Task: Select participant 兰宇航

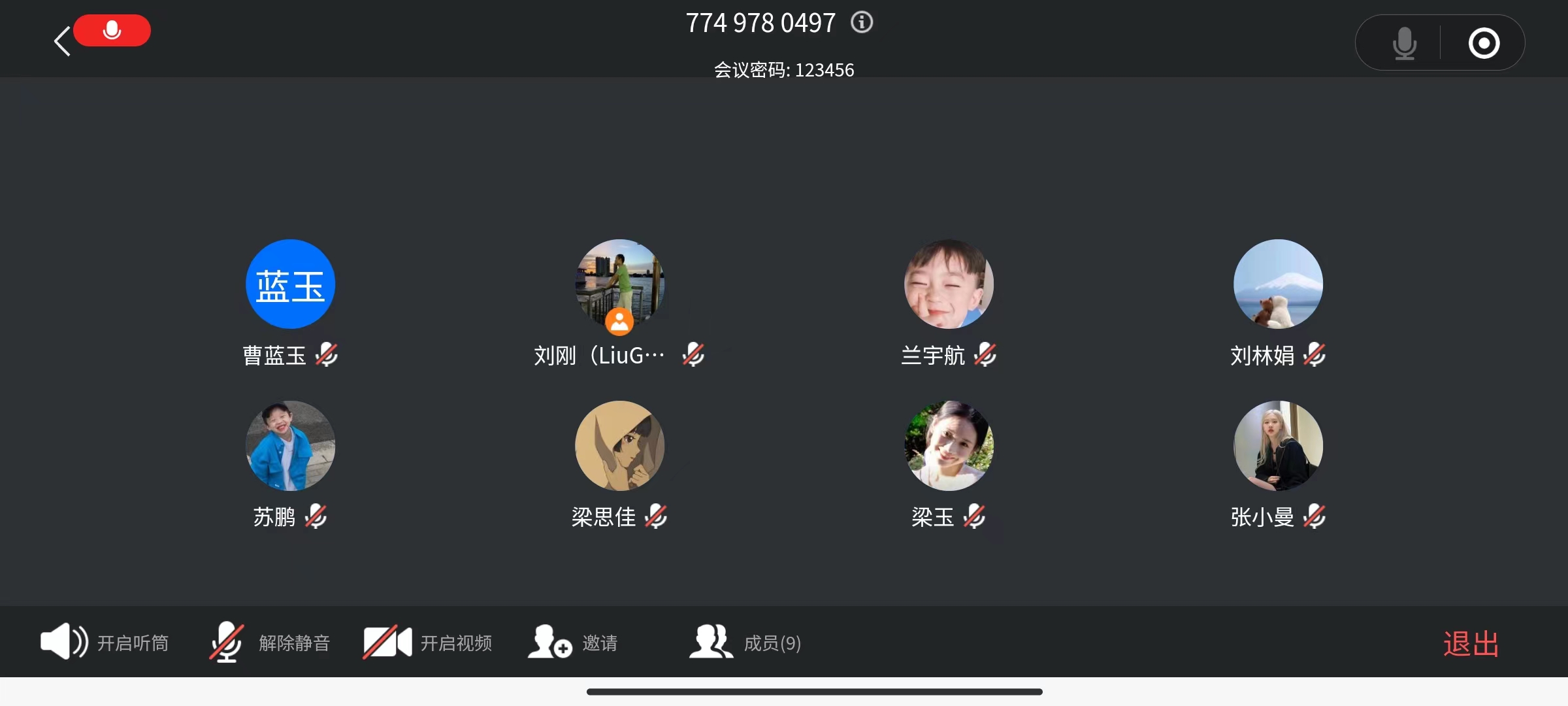Action: (x=949, y=284)
